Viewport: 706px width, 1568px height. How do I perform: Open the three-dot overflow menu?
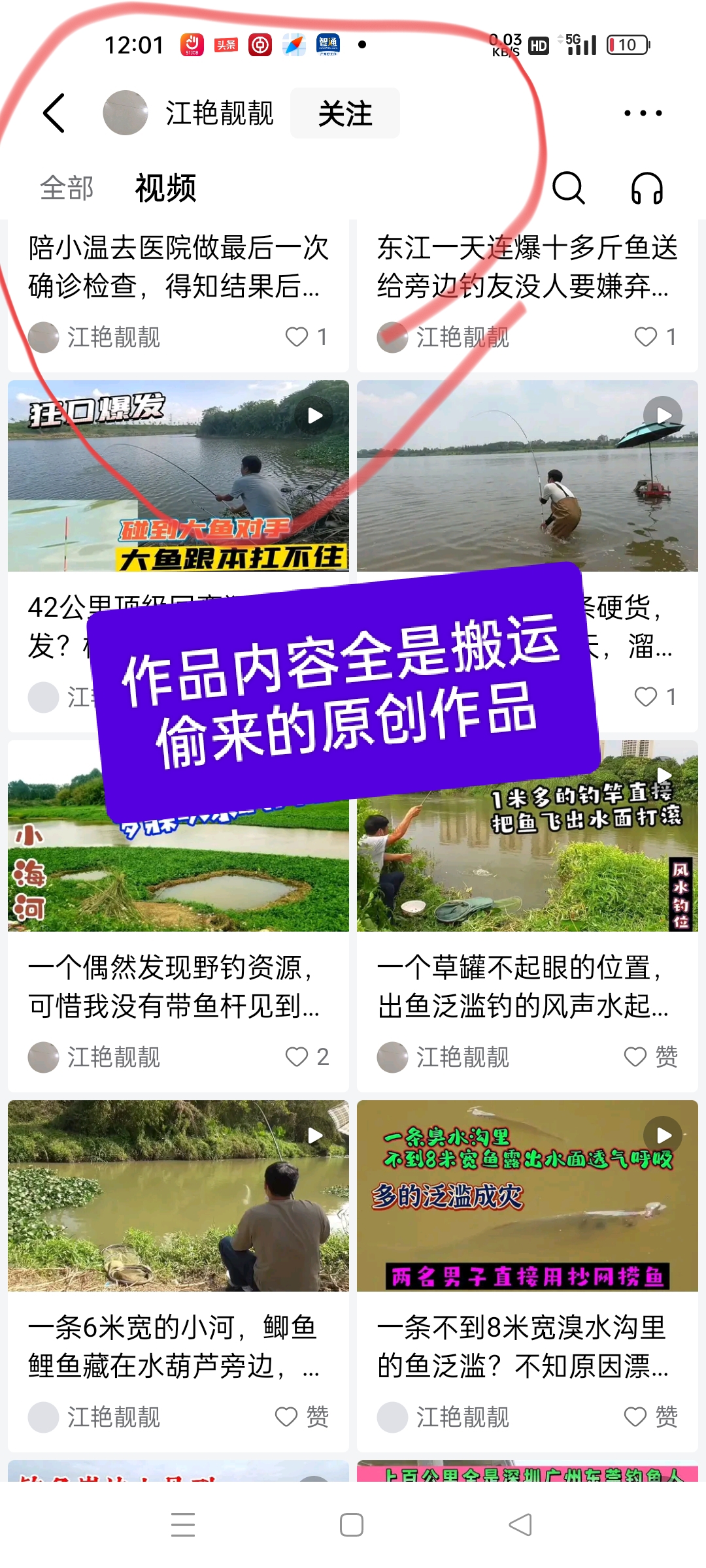pos(643,114)
